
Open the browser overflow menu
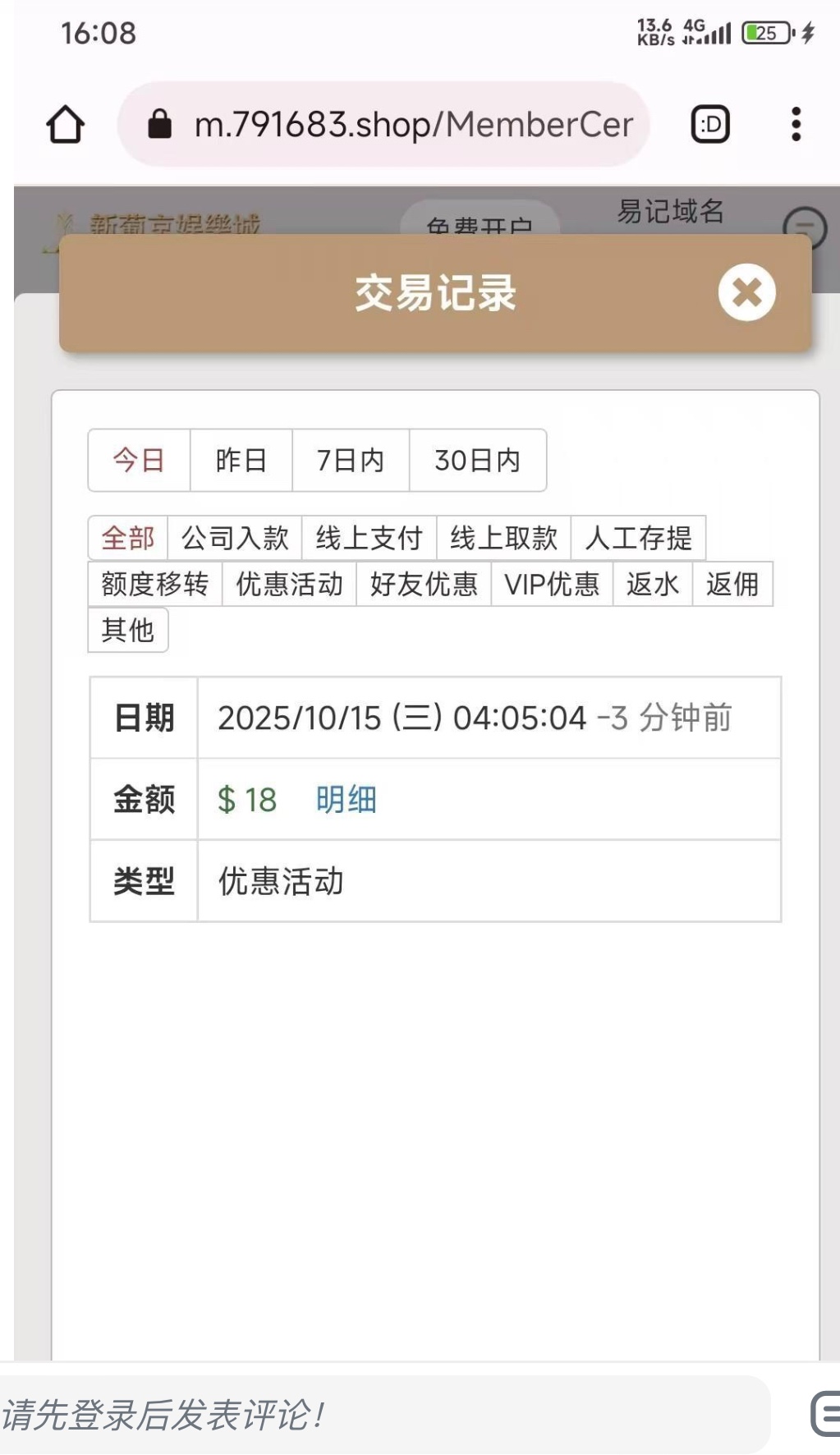tap(796, 125)
